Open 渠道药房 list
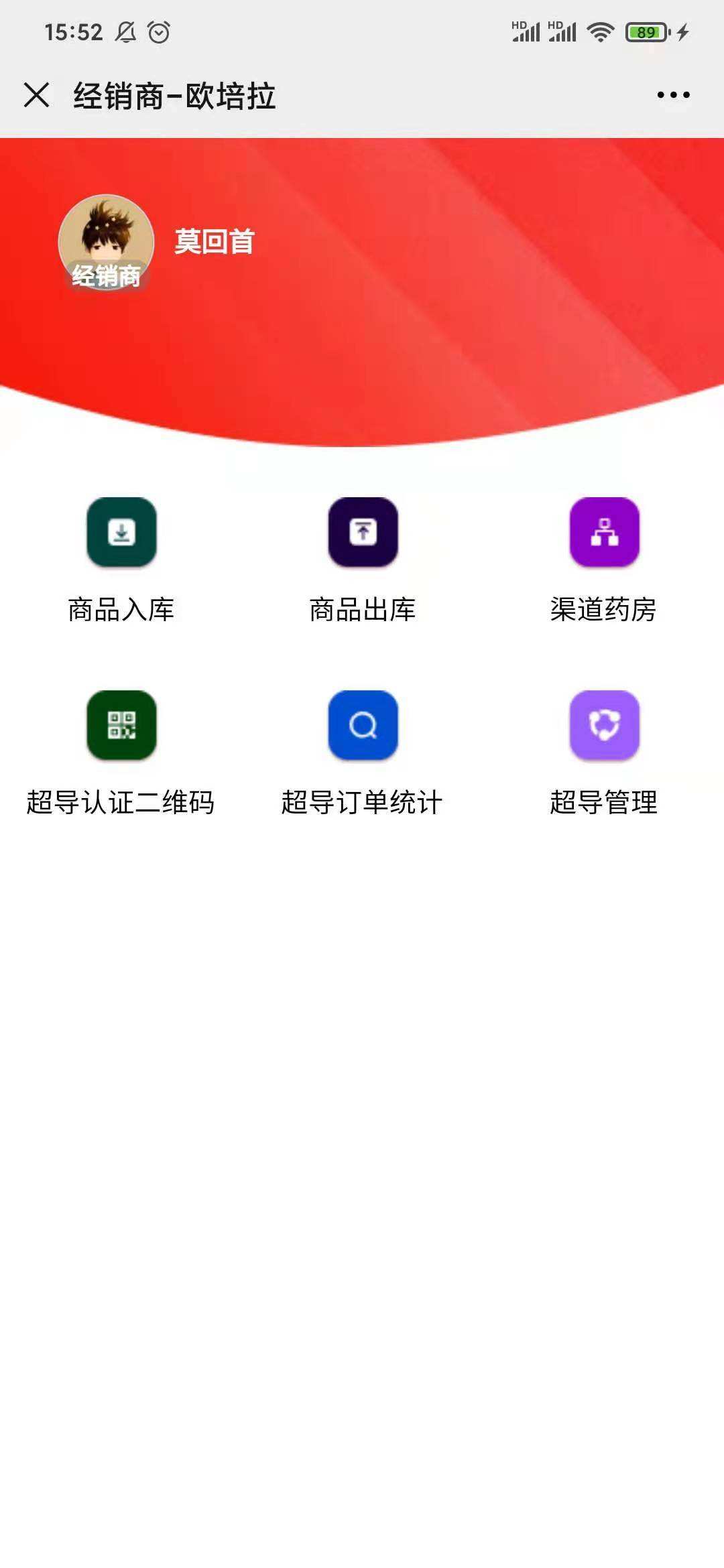This screenshot has height=1568, width=724. [604, 532]
